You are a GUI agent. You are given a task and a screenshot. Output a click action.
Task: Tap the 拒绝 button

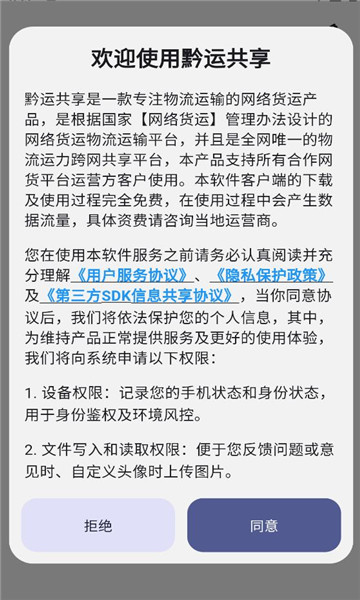click(x=98, y=525)
